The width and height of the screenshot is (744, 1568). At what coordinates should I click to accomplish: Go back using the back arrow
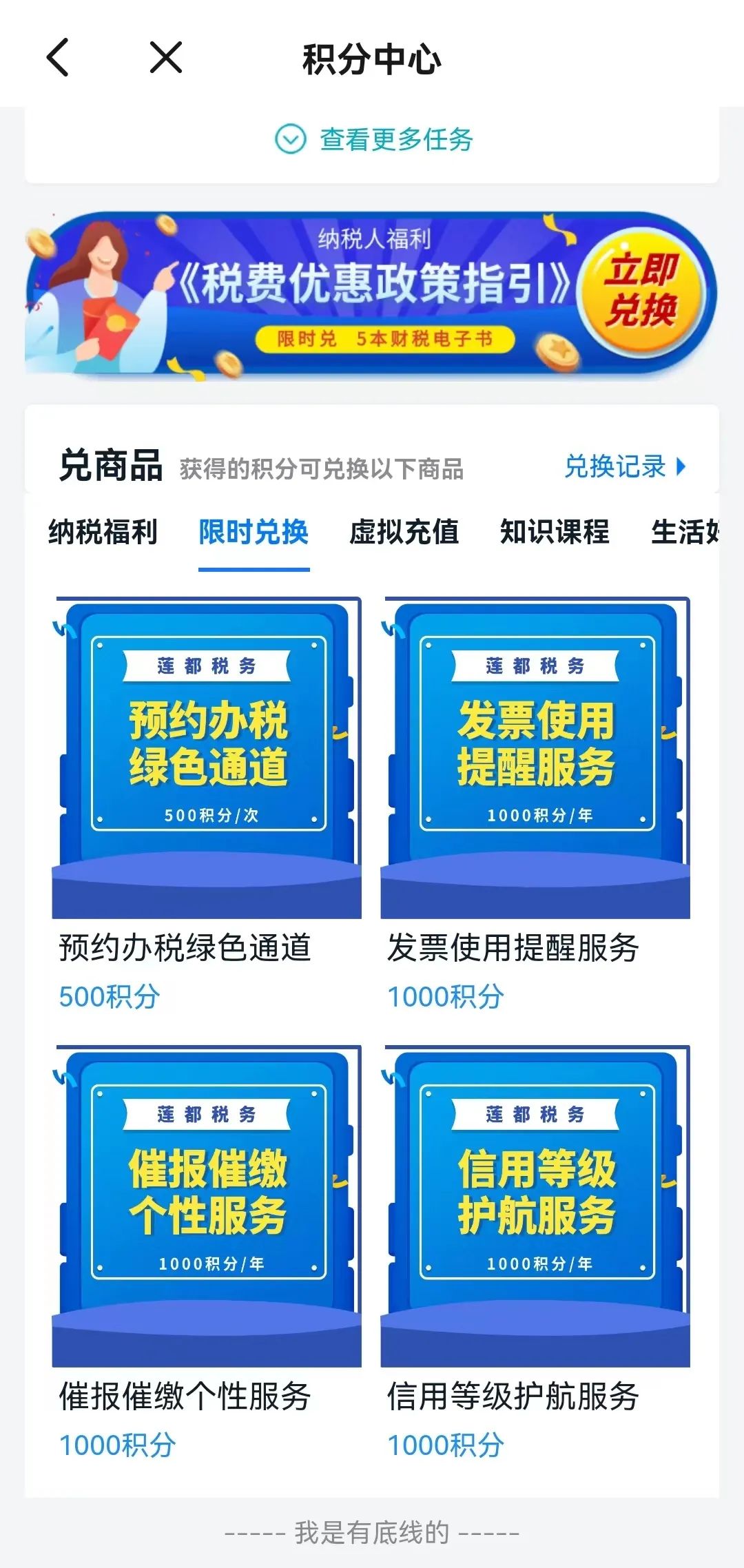[58, 57]
